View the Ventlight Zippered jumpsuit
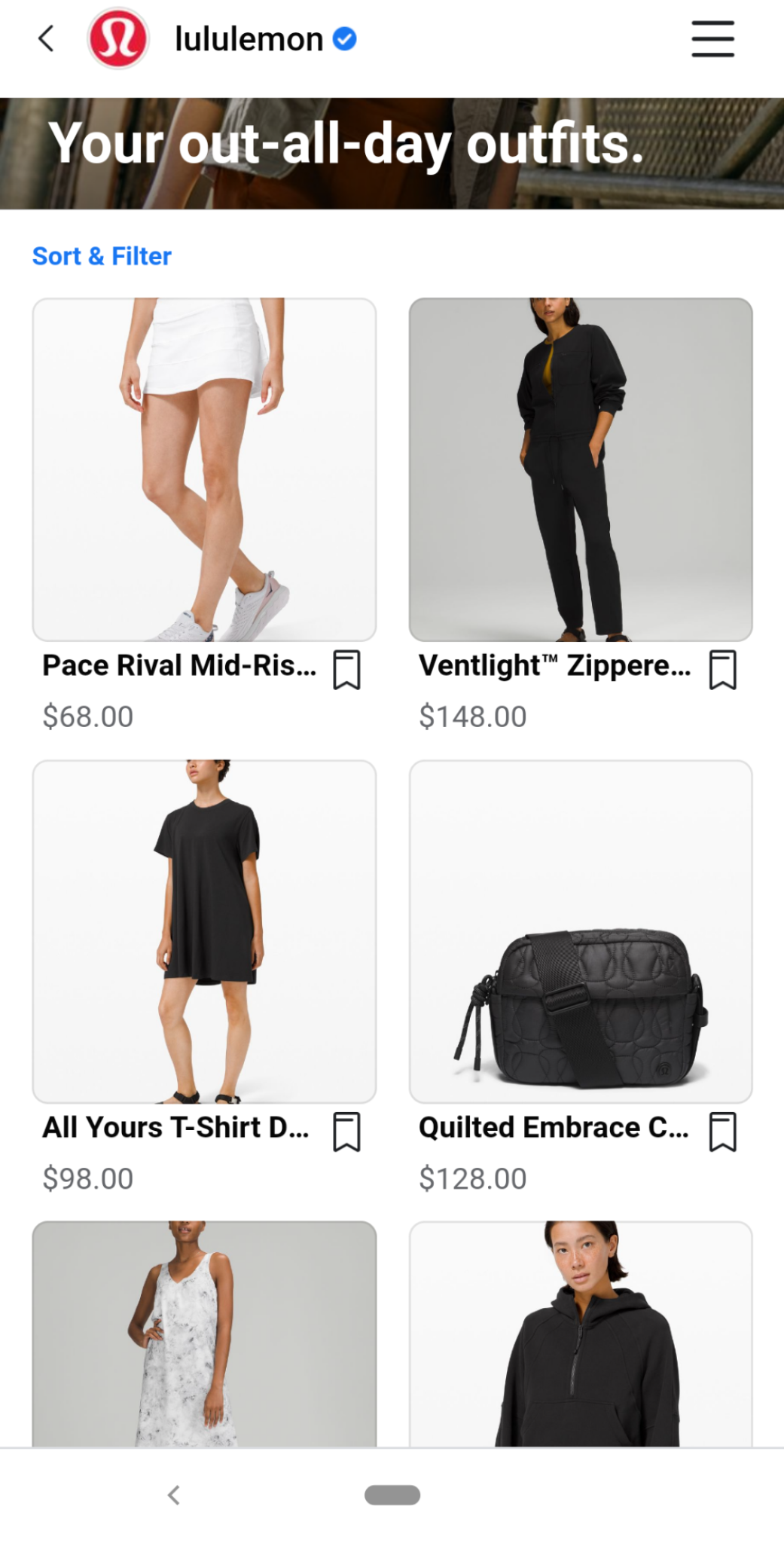 tap(581, 469)
